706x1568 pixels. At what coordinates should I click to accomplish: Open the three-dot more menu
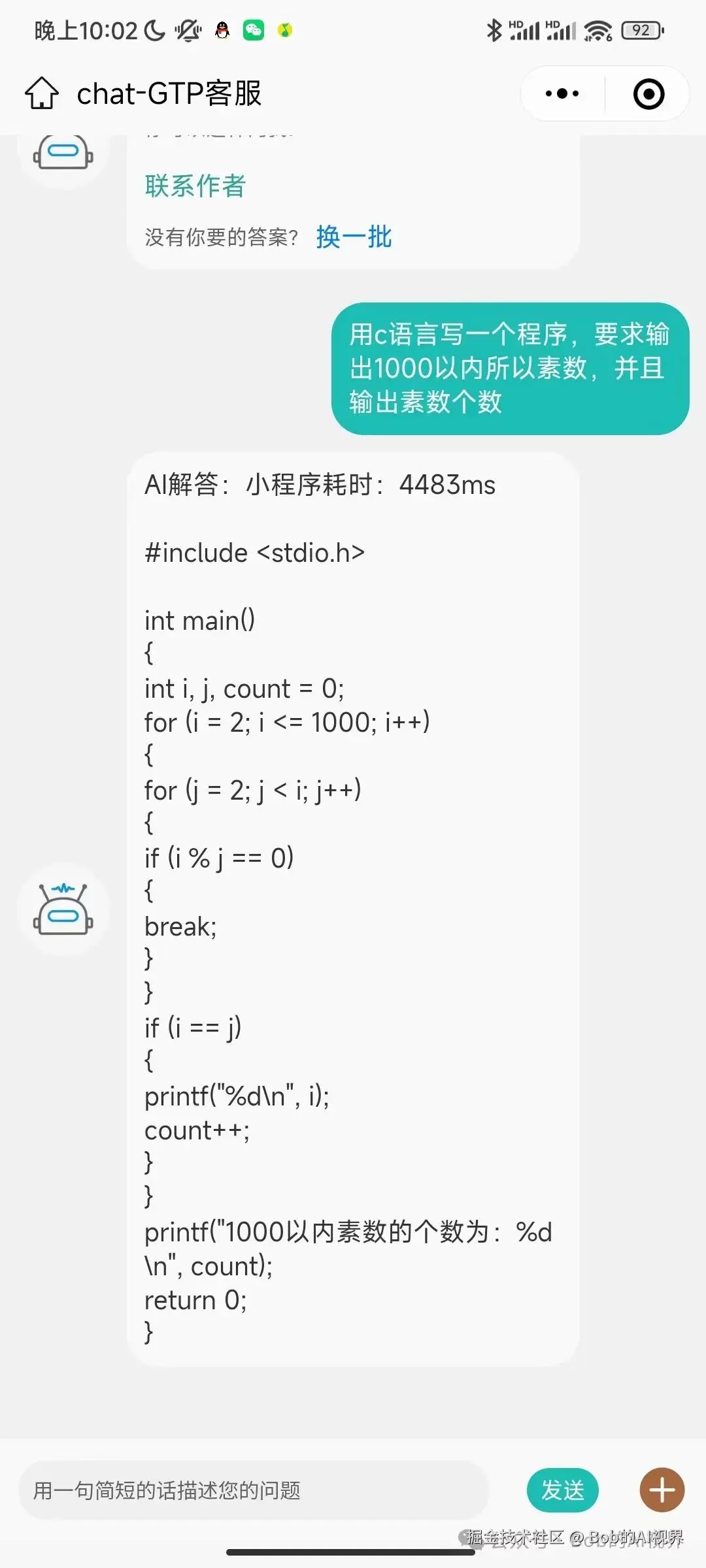tap(562, 93)
